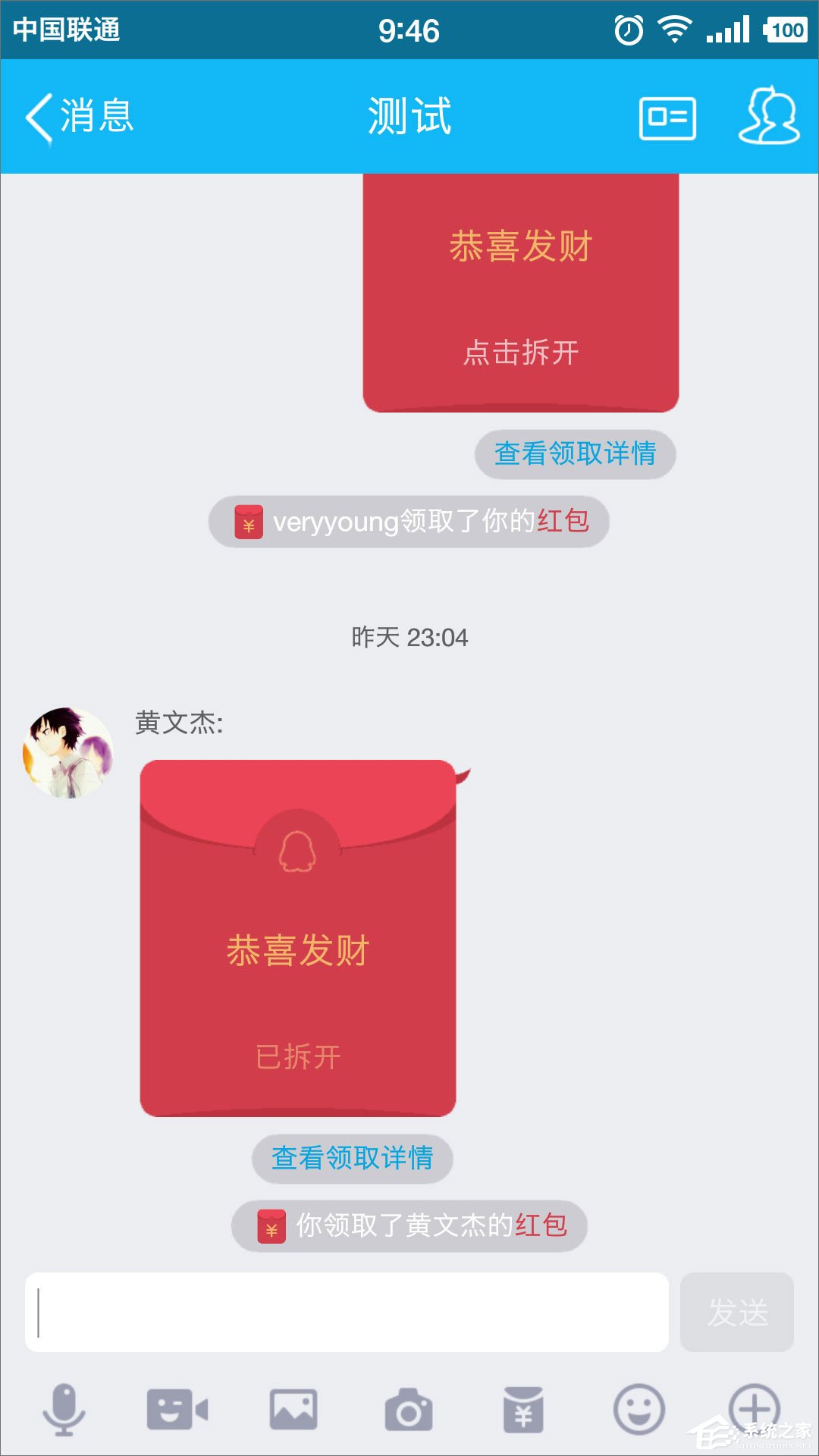
Task: Open more options plus icon
Action: pyautogui.click(x=754, y=1408)
